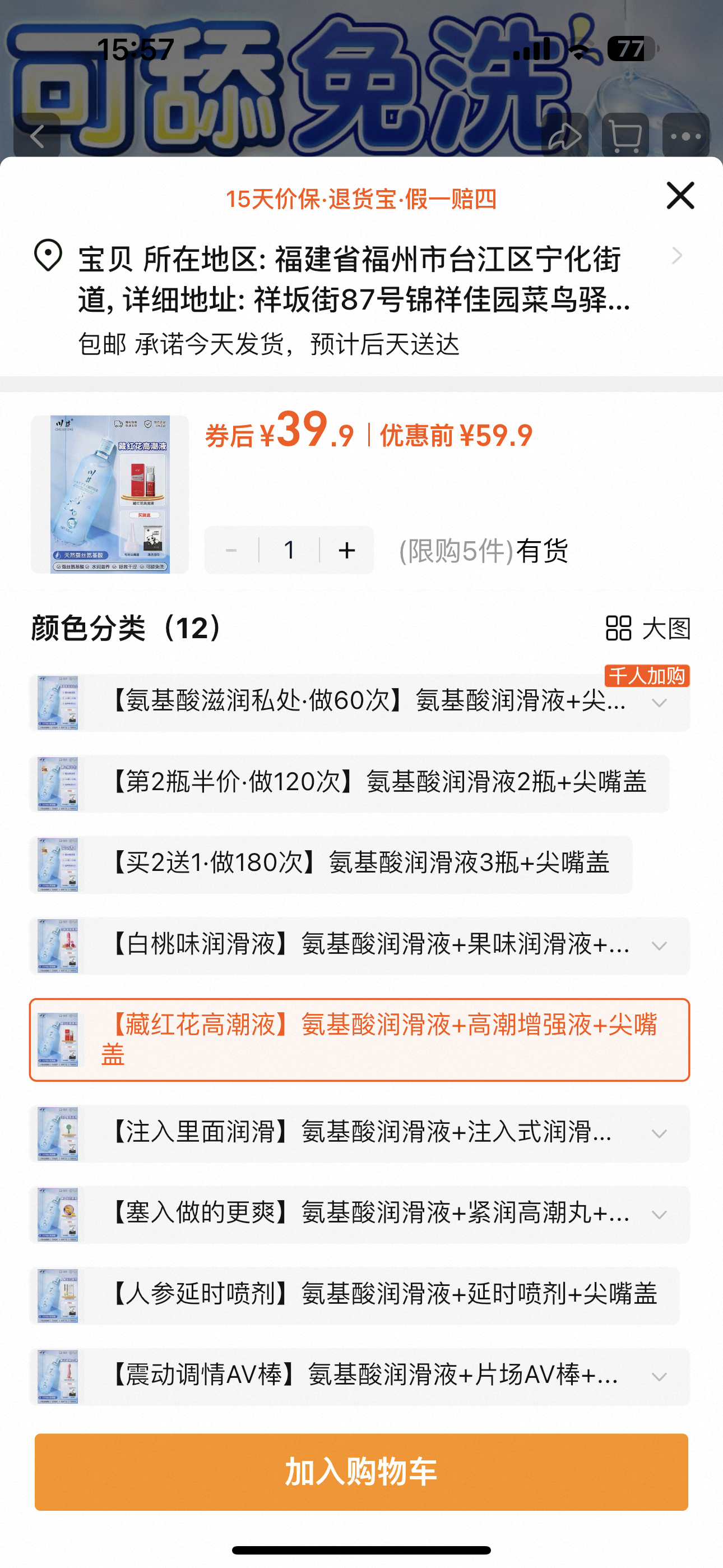Increase quantity with the plus button
Viewport: 723px width, 1568px height.
click(347, 550)
